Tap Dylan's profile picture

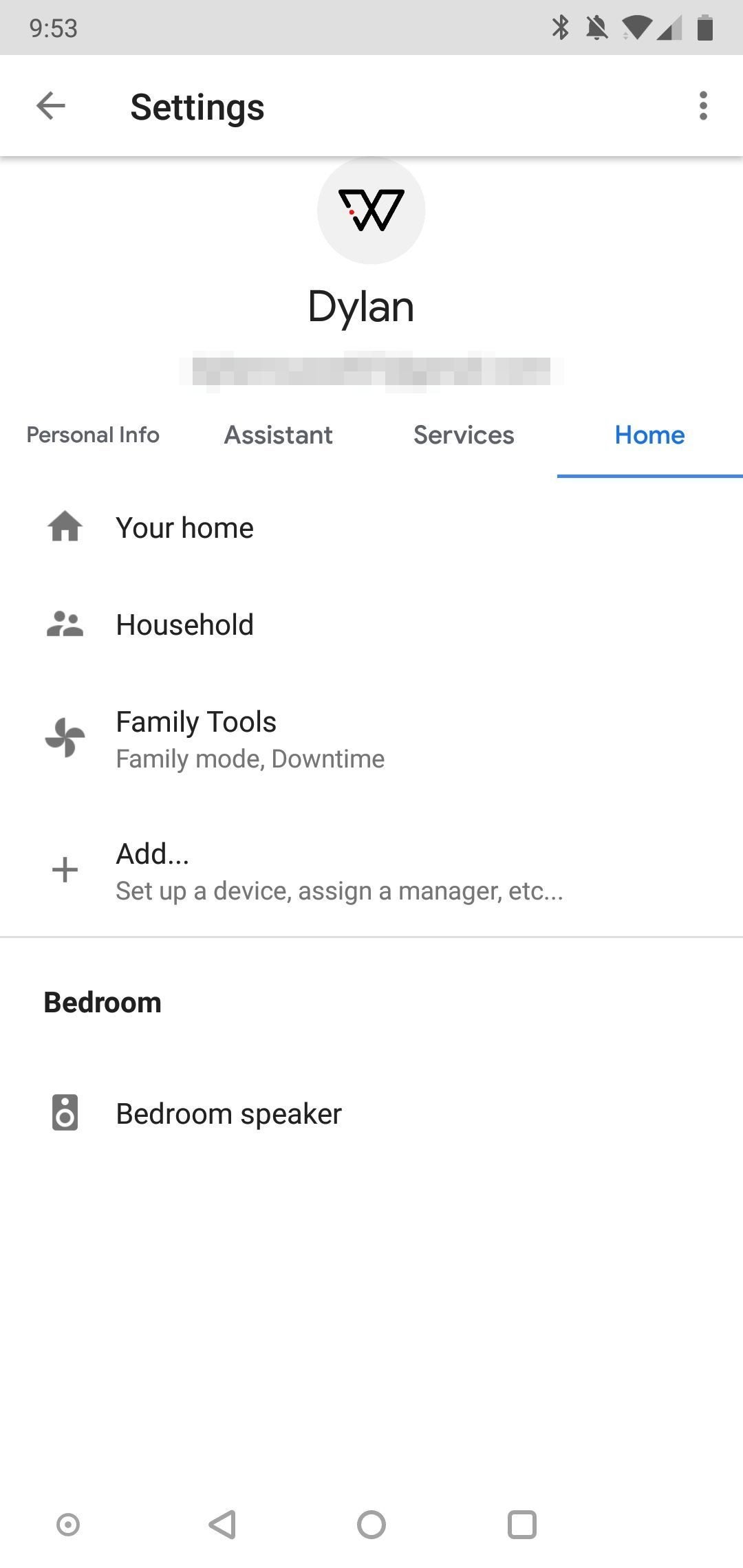point(371,210)
